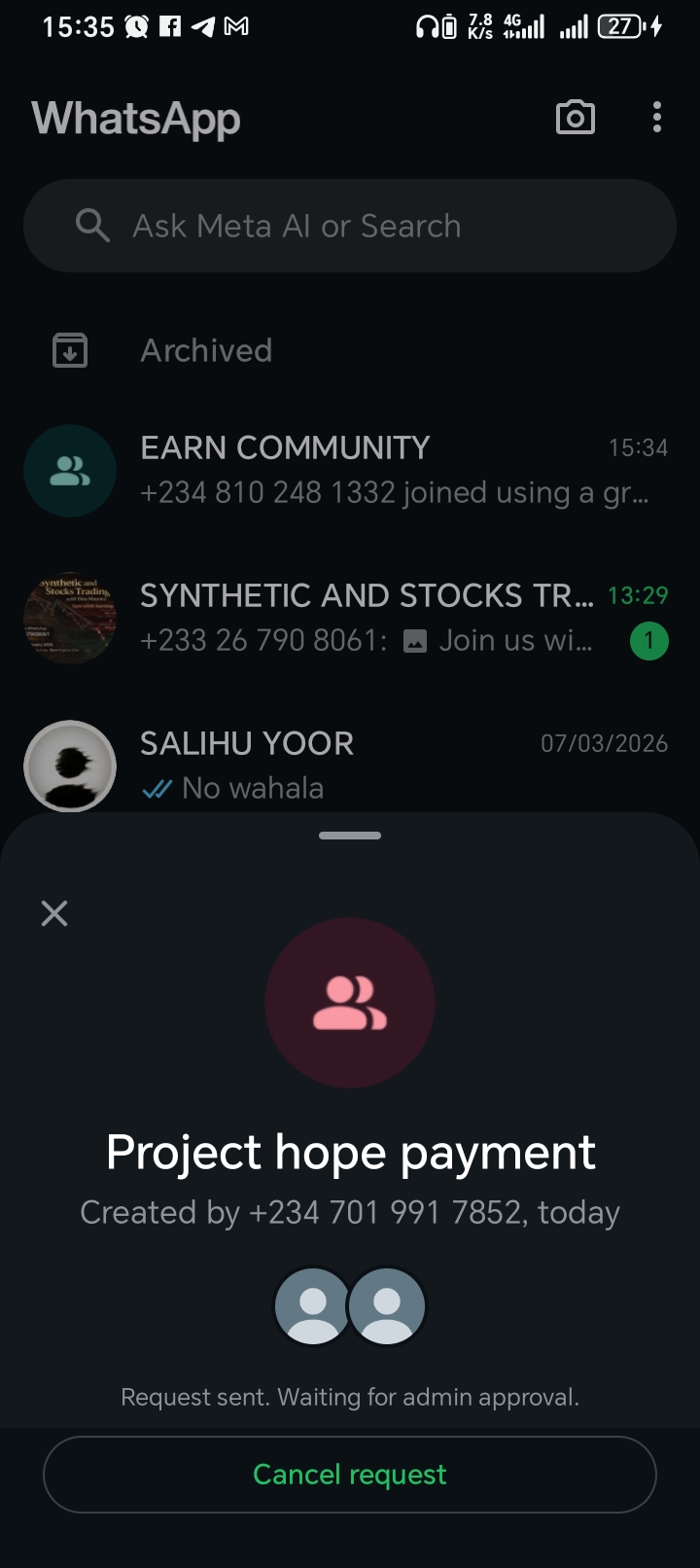
Task: Open Archived chats
Action: point(206,350)
